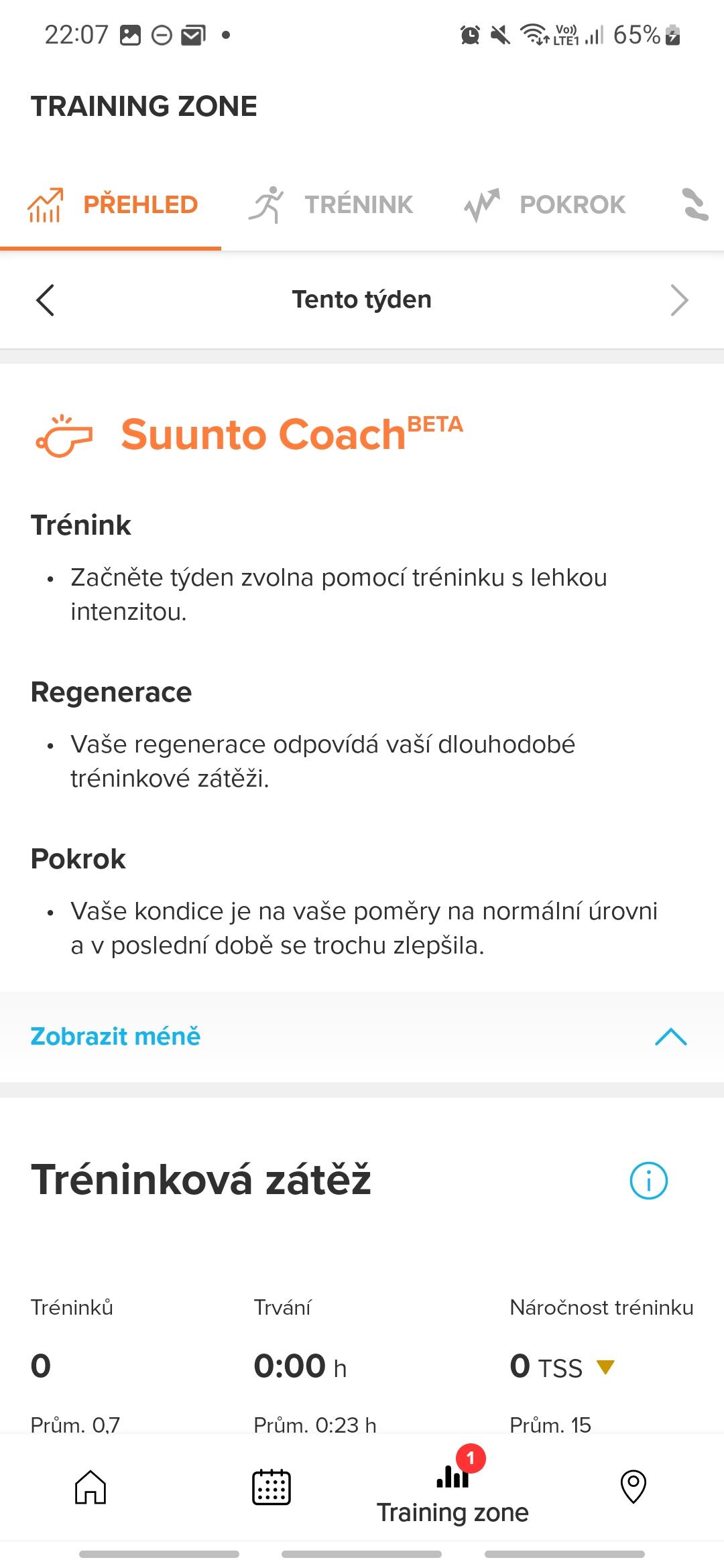Image resolution: width=724 pixels, height=1568 pixels.
Task: Open the home tab in bottom navigation
Action: [x=90, y=1487]
